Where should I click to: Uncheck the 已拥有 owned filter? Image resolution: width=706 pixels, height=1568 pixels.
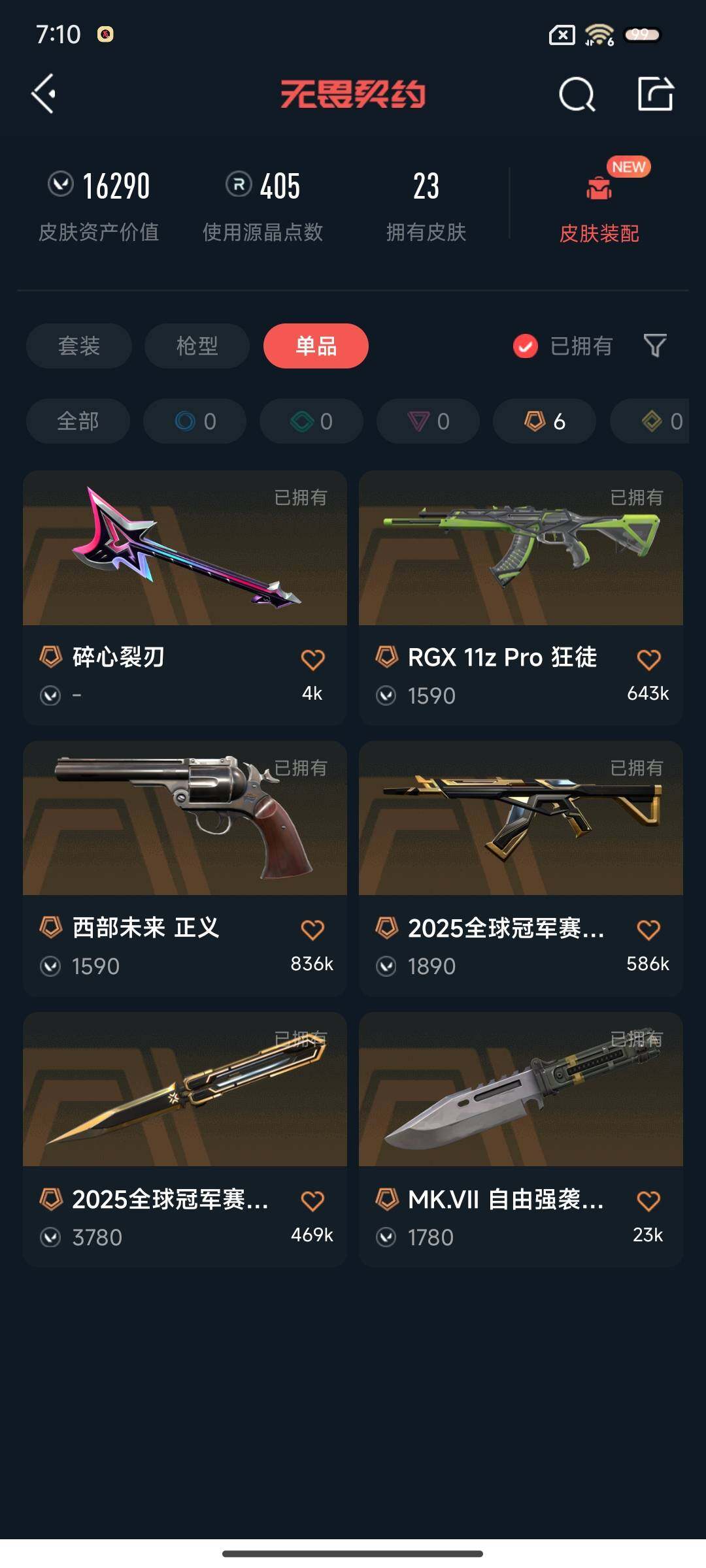526,346
